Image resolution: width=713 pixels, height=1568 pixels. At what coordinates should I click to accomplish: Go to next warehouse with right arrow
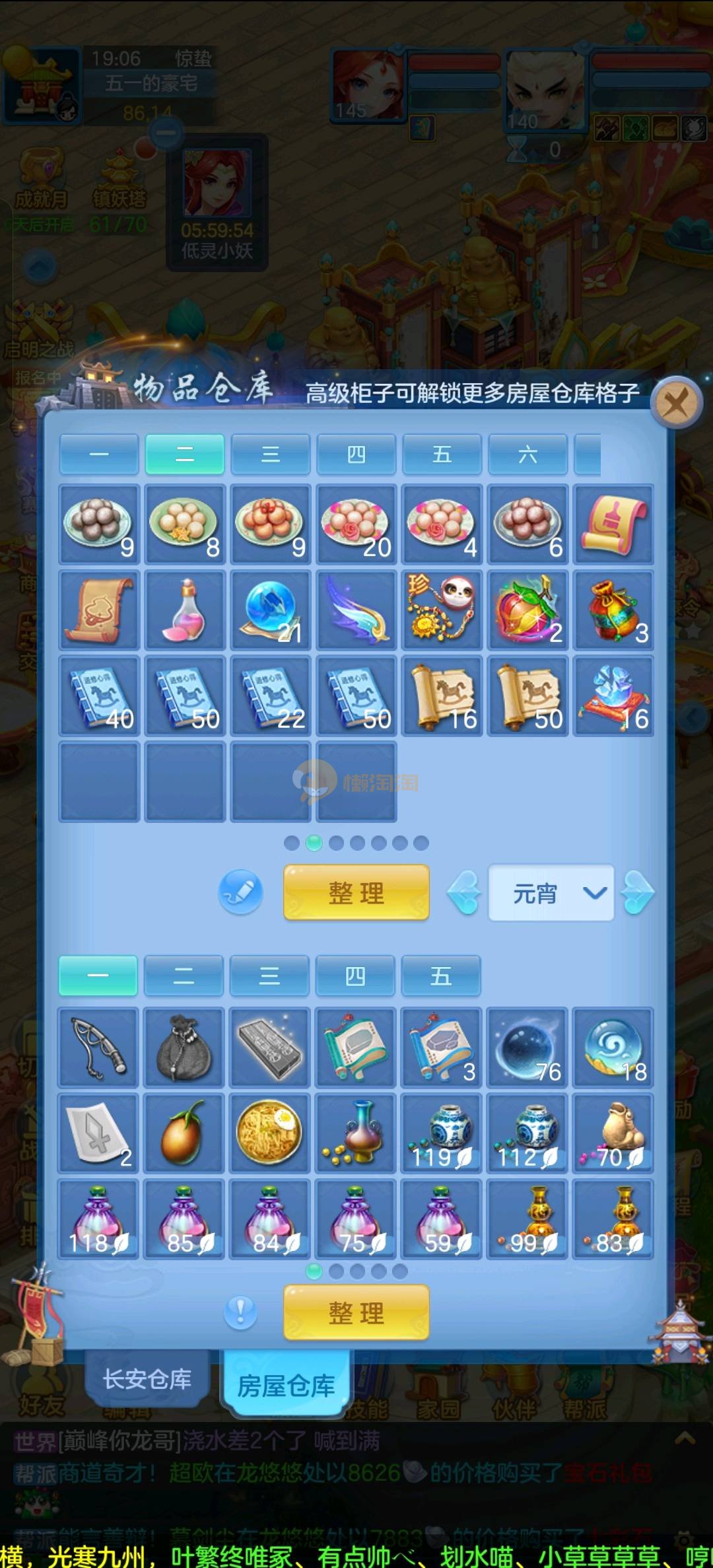(638, 893)
